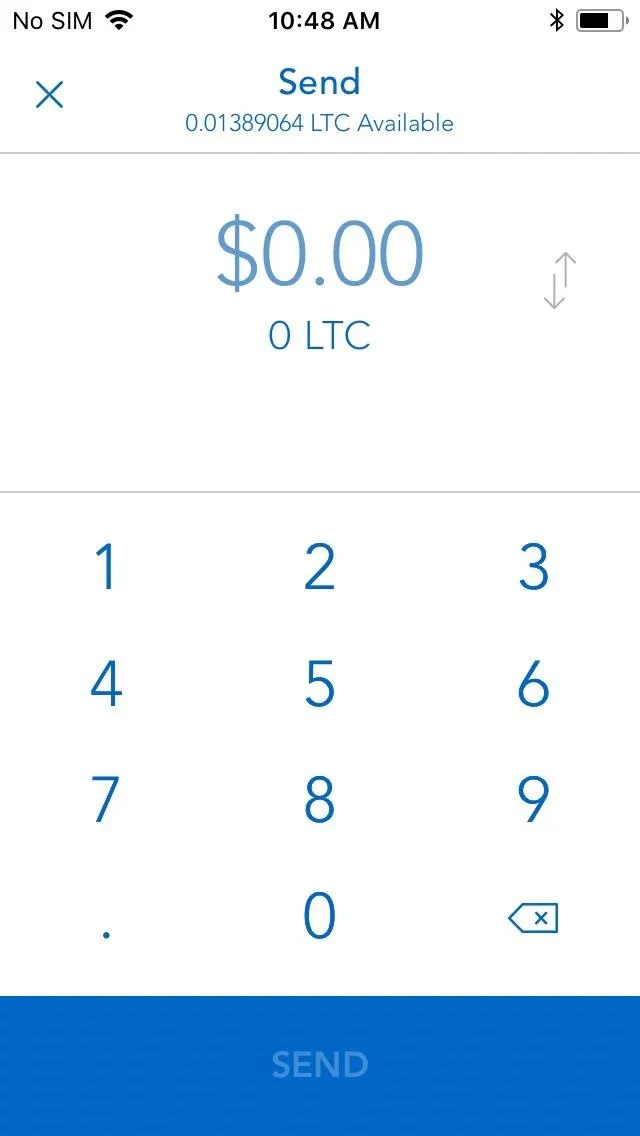This screenshot has width=640, height=1136.
Task: Tap the 0 key
Action: [x=320, y=916]
